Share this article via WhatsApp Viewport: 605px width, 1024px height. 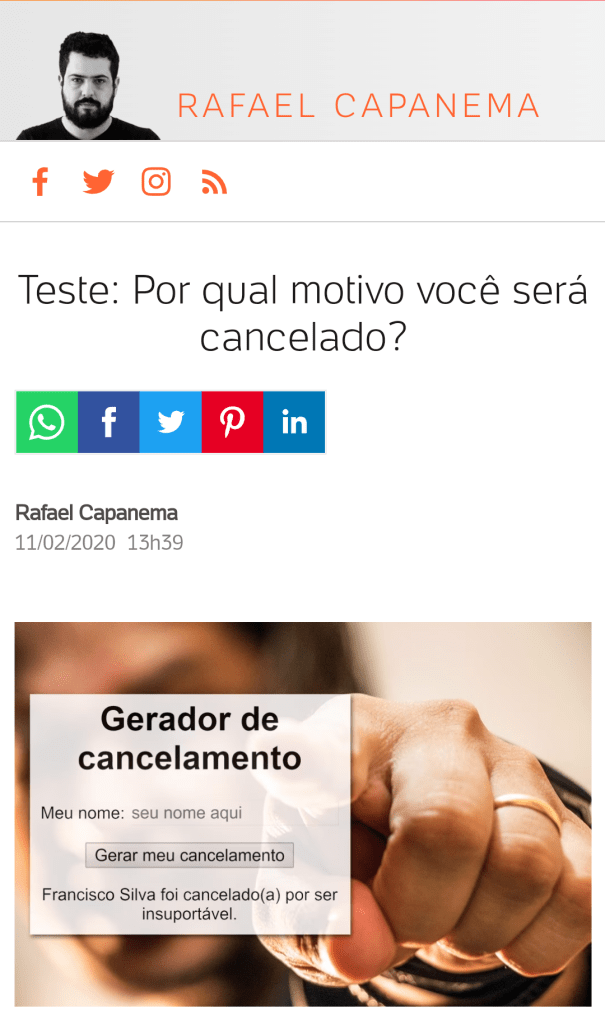click(47, 422)
